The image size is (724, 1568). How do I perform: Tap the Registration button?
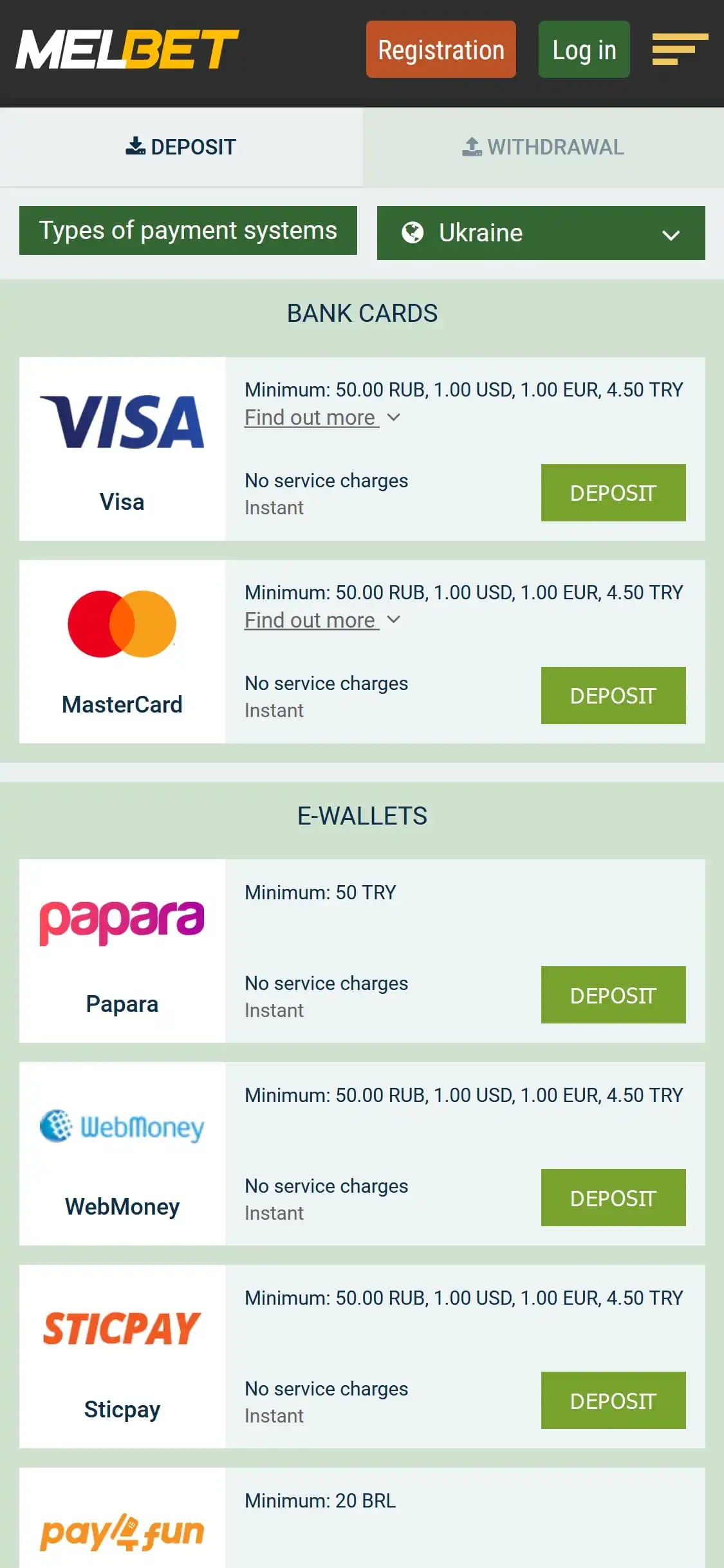(441, 50)
